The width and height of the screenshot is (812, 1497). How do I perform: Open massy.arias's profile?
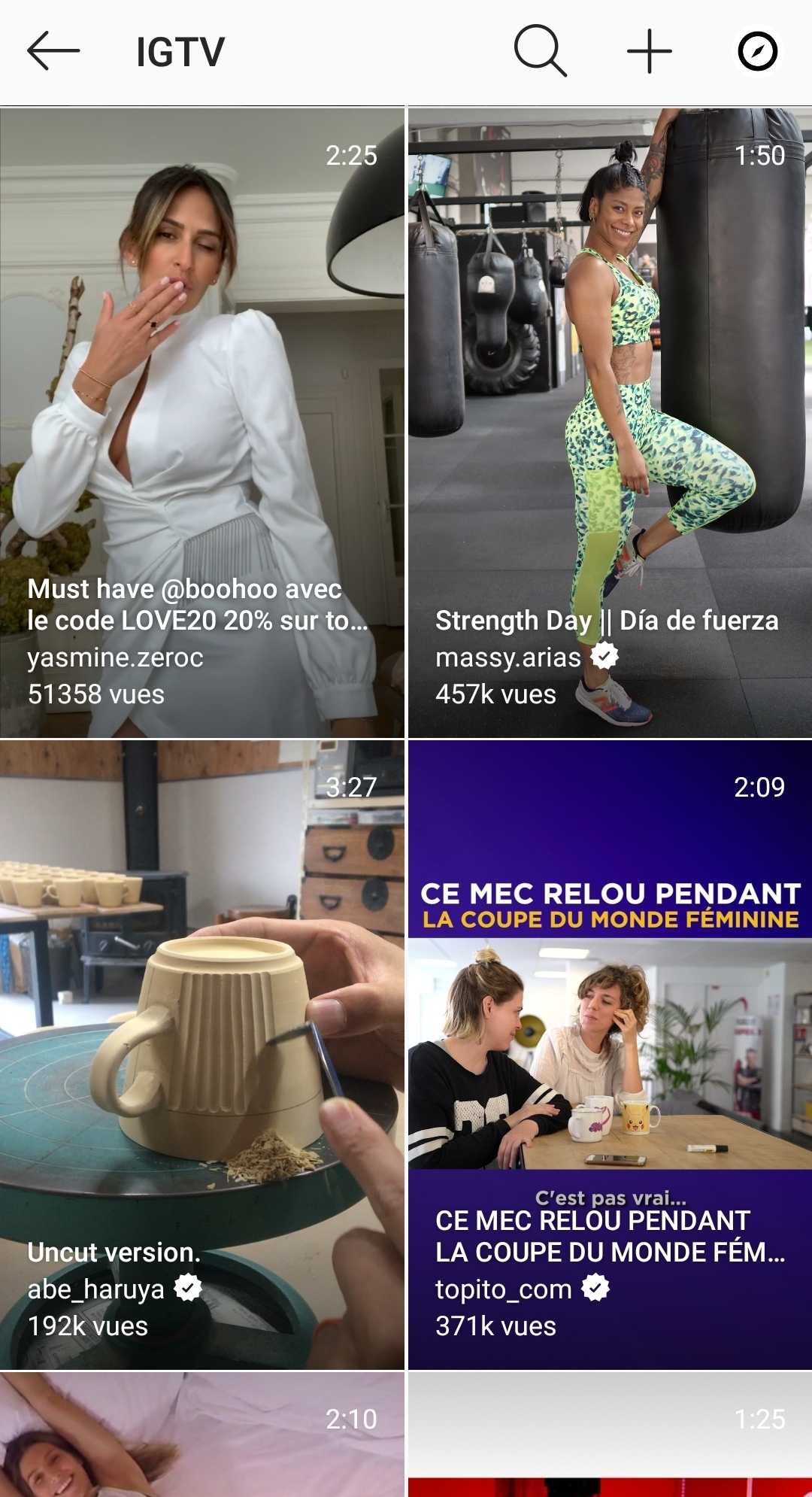coord(509,656)
